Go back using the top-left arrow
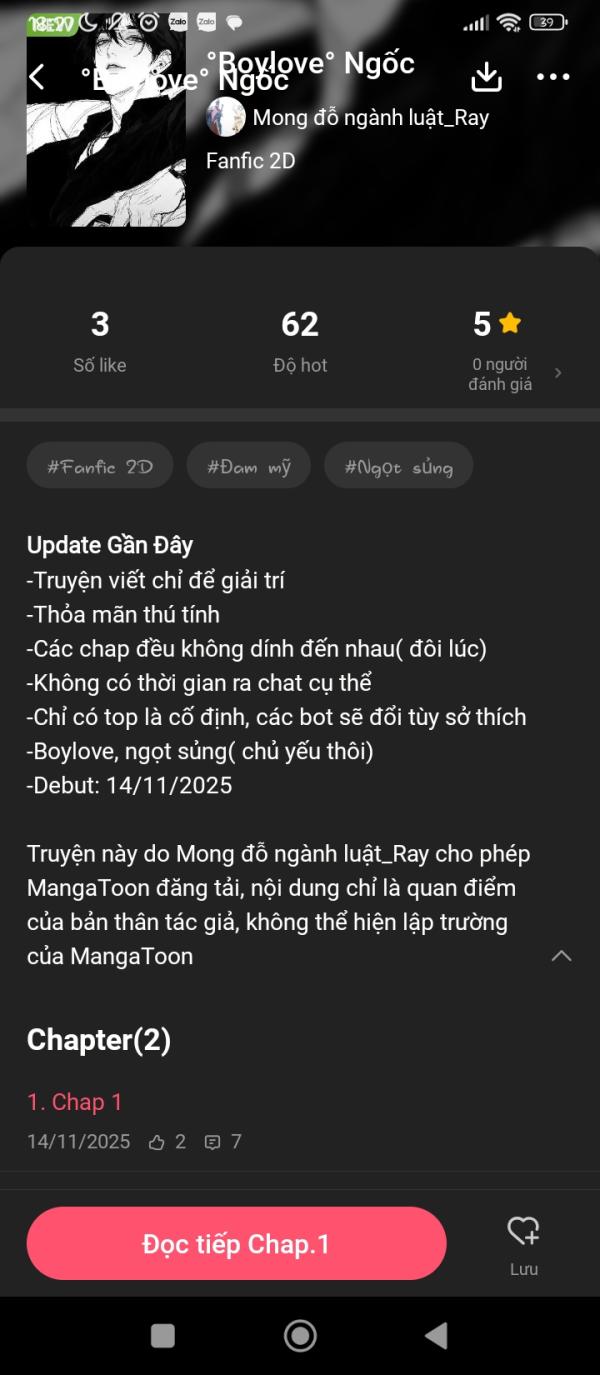The height and width of the screenshot is (1375, 600). 37,77
